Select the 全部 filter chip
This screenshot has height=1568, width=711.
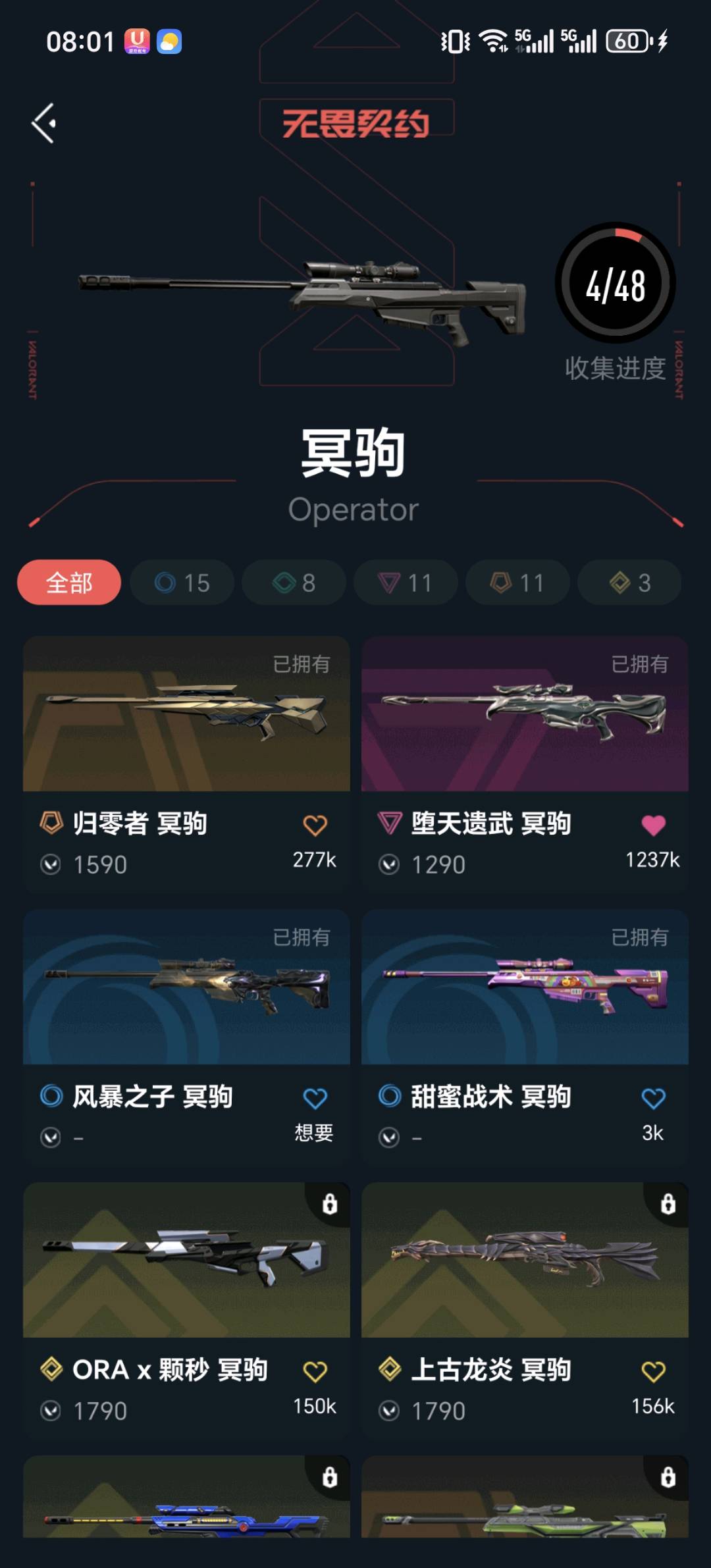pyautogui.click(x=69, y=583)
